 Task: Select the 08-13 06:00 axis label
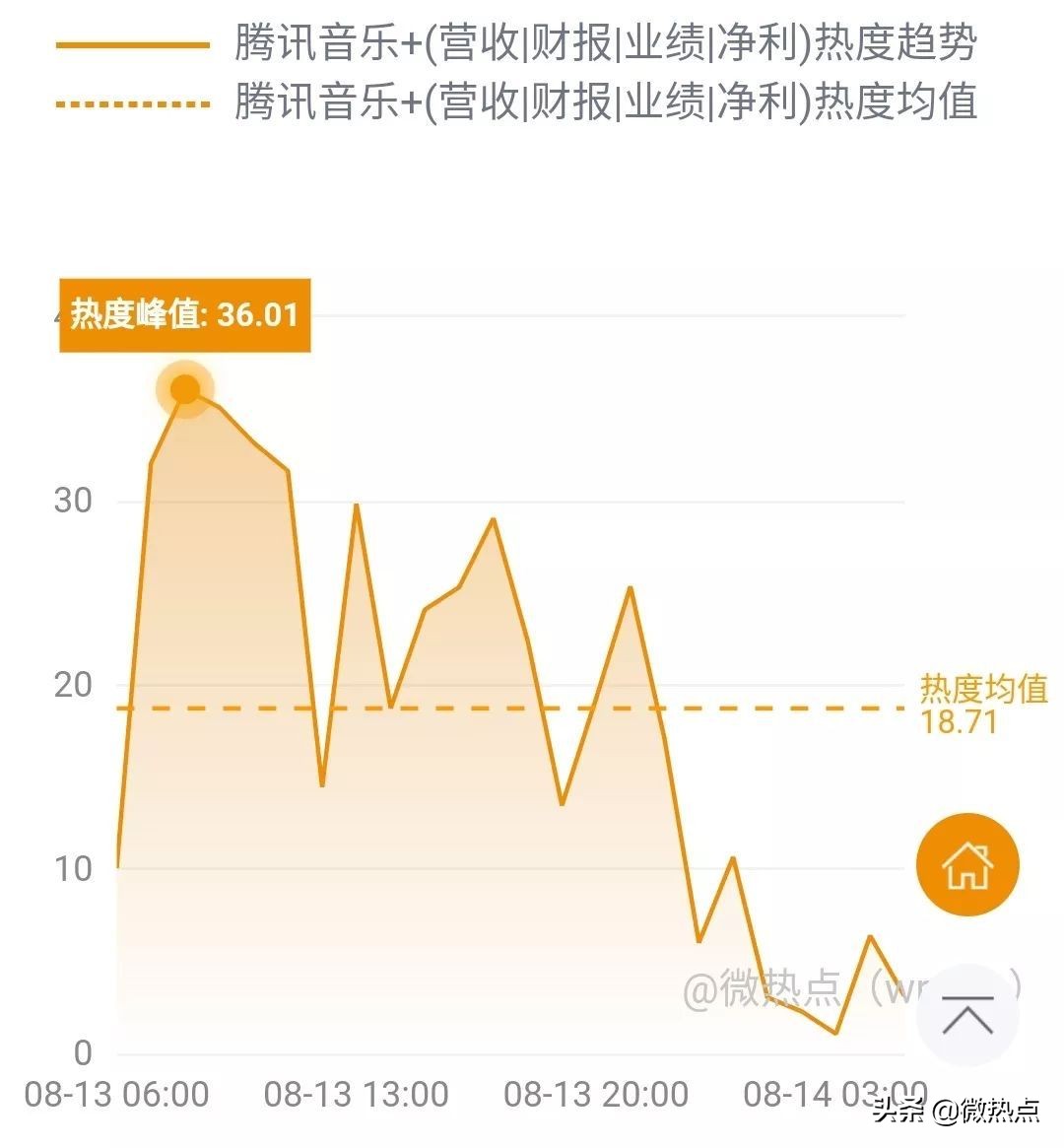pos(118,1094)
